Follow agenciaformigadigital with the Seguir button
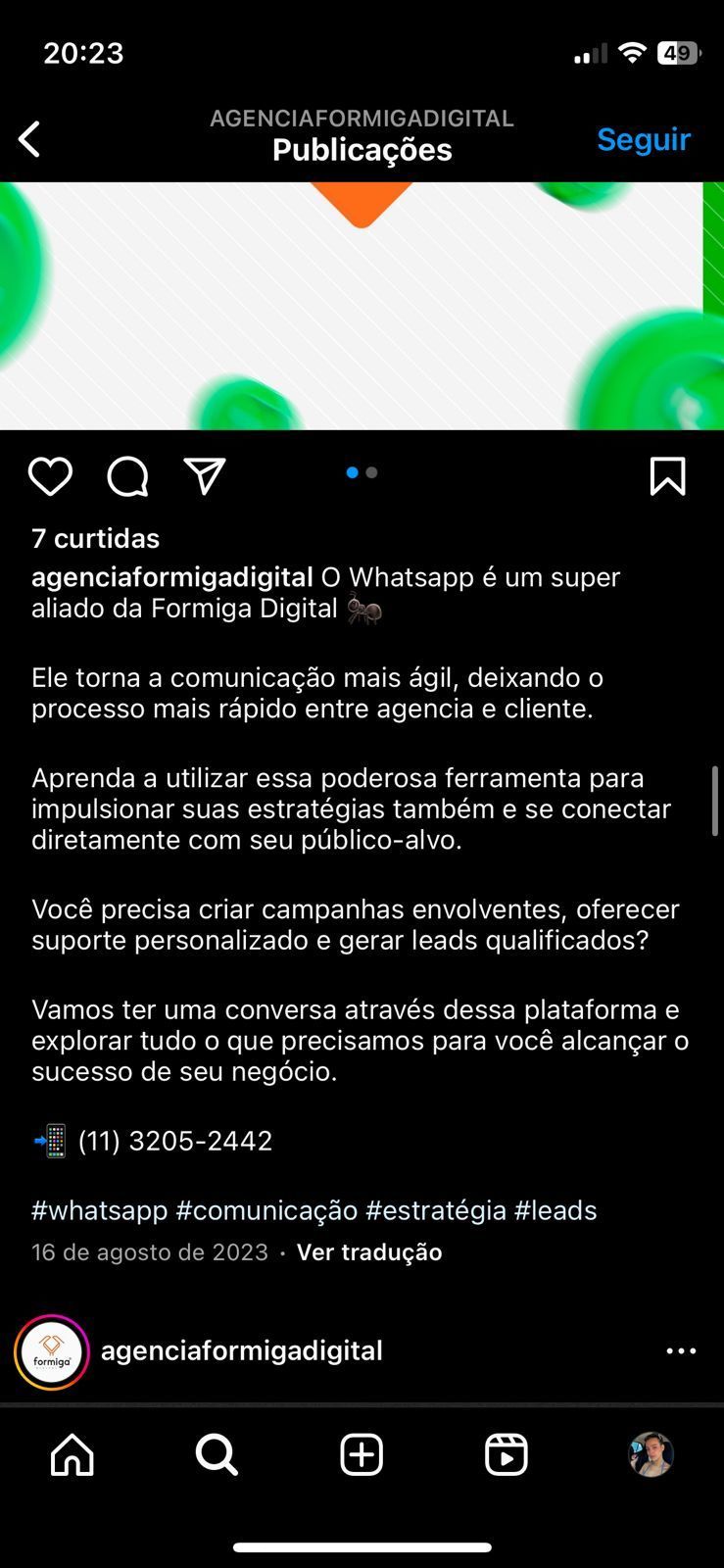724x1568 pixels. pos(643,139)
